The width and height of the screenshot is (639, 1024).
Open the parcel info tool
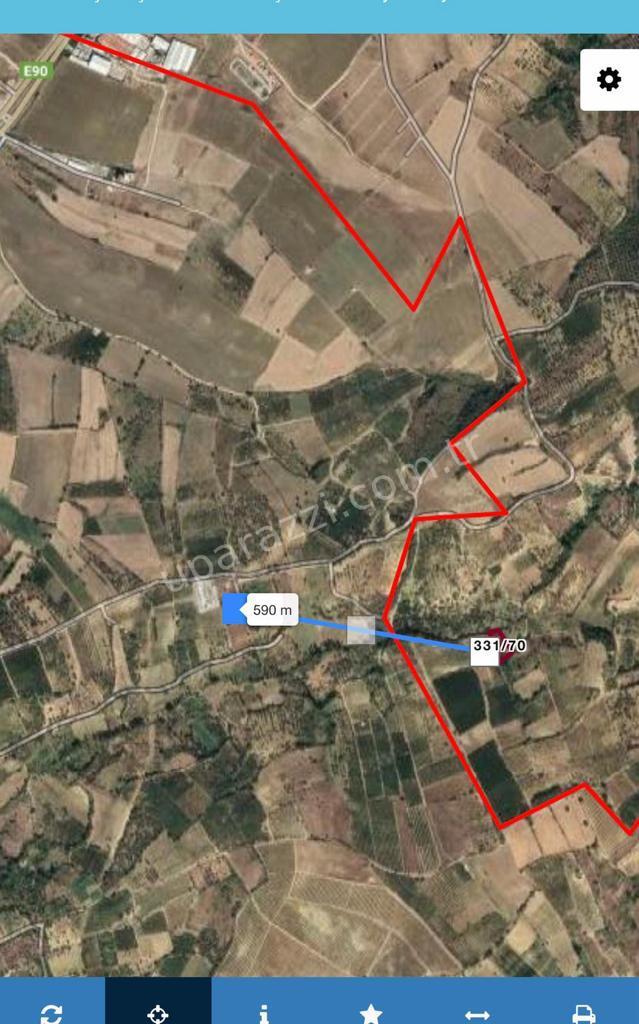click(264, 1012)
